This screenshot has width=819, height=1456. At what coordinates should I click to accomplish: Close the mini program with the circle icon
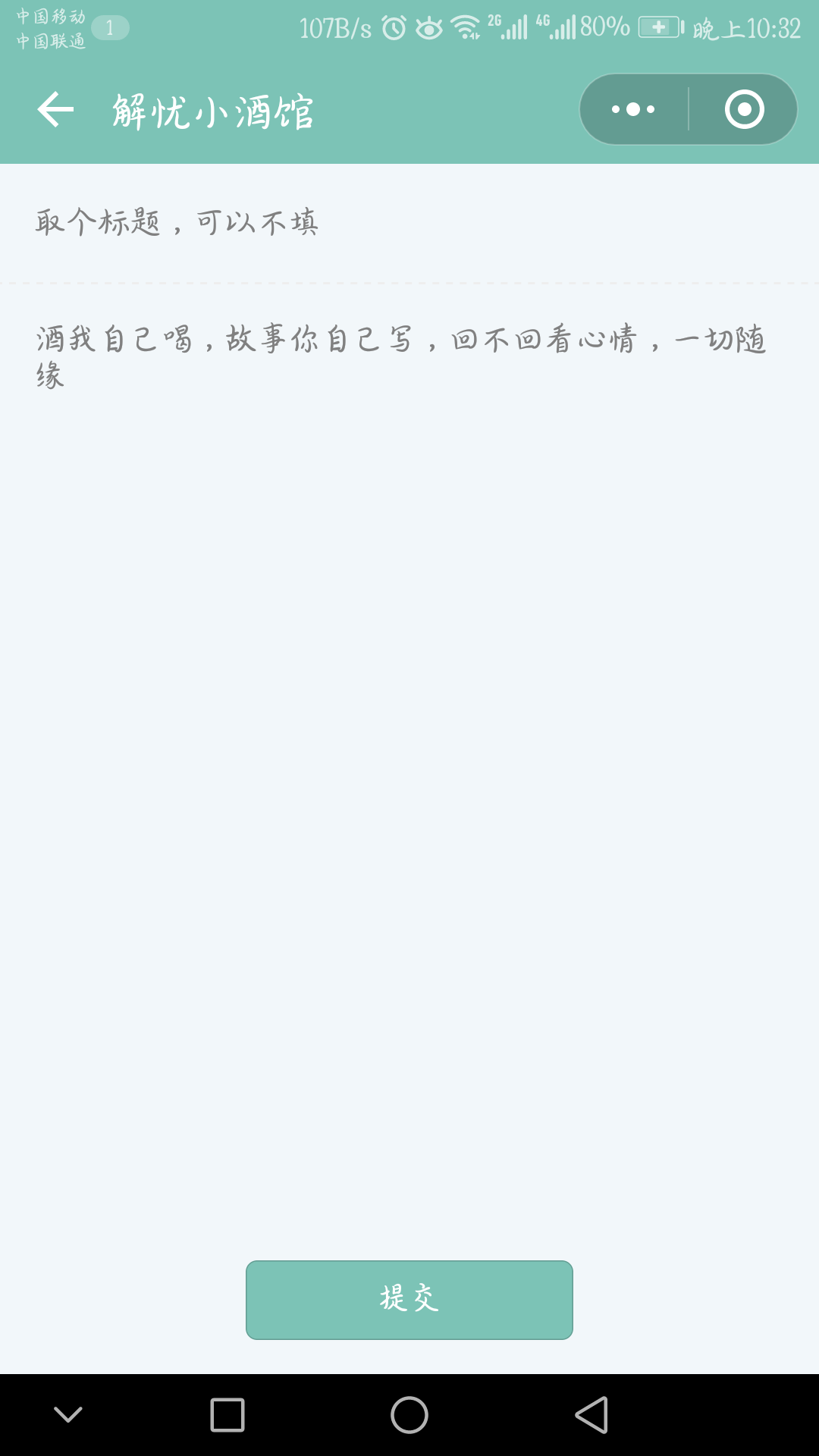[744, 109]
